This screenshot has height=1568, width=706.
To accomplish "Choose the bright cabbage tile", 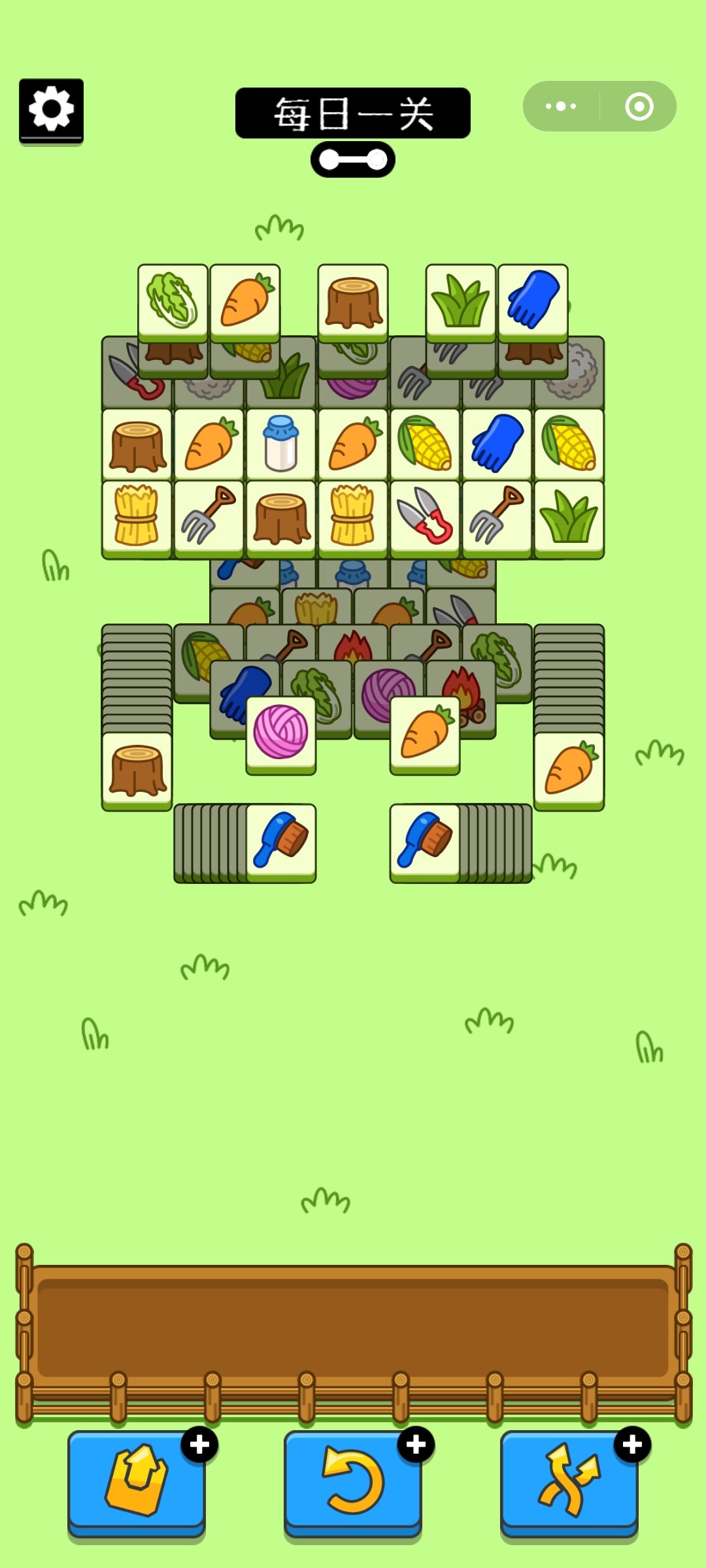I will [173, 301].
